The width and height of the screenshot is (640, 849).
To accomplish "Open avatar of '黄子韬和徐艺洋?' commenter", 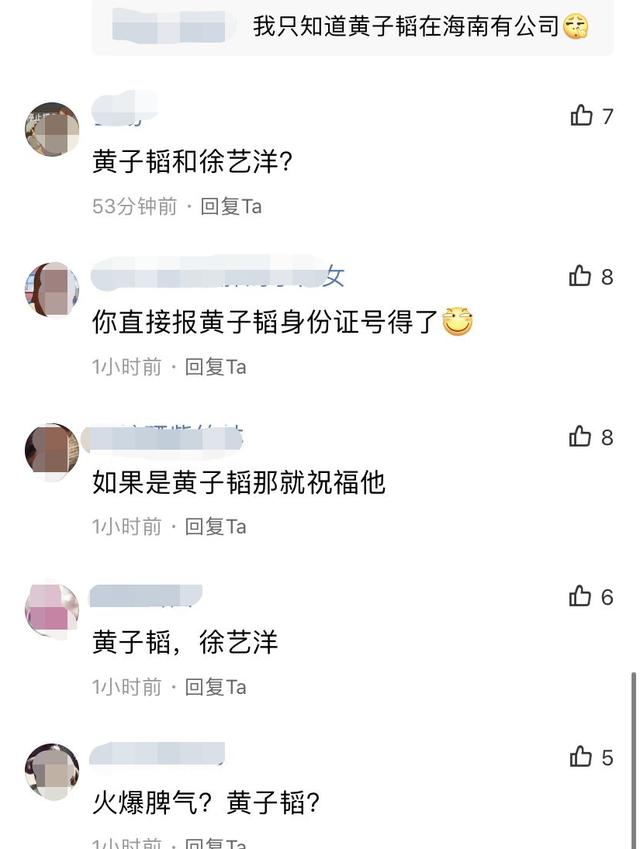I will (x=52, y=129).
